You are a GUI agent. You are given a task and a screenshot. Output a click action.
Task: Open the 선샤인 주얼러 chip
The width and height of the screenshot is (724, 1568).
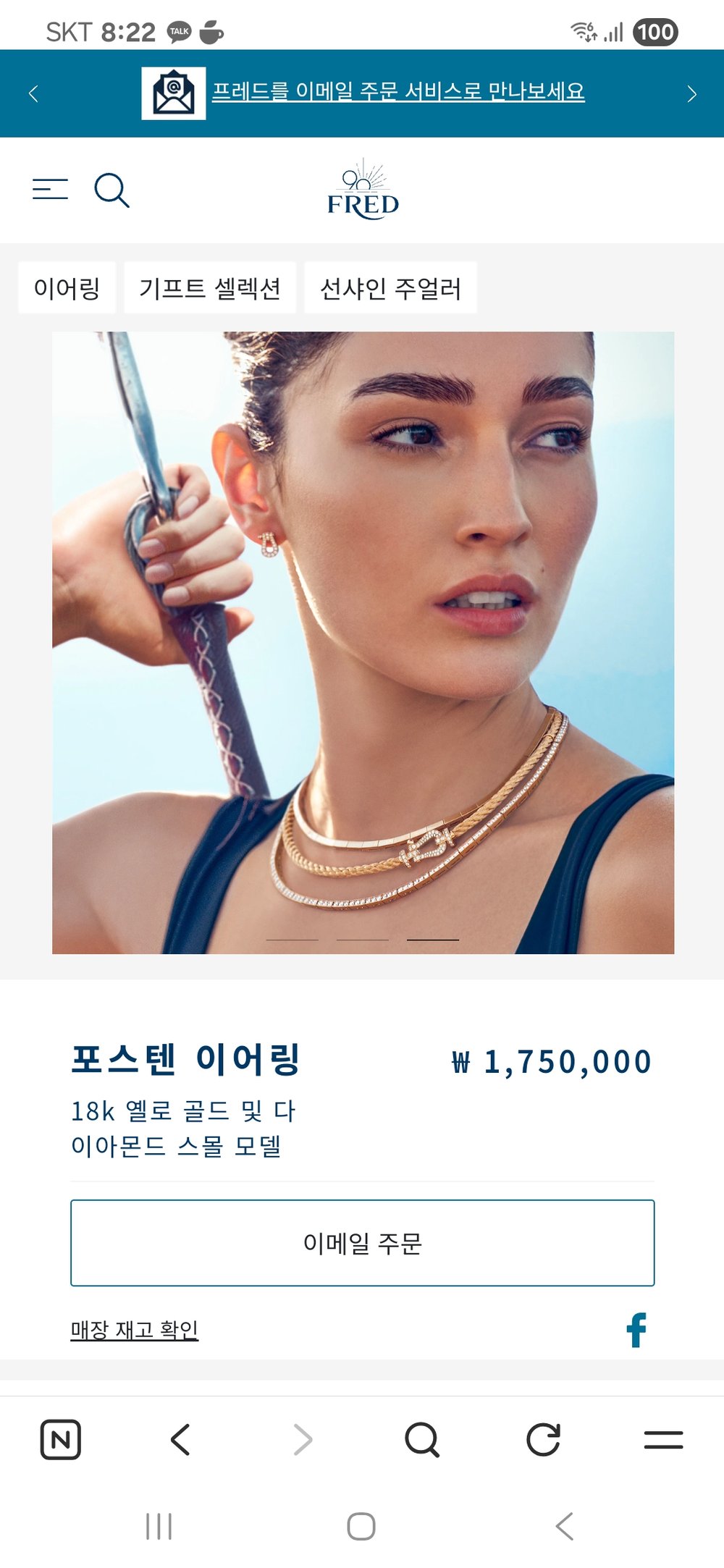390,288
